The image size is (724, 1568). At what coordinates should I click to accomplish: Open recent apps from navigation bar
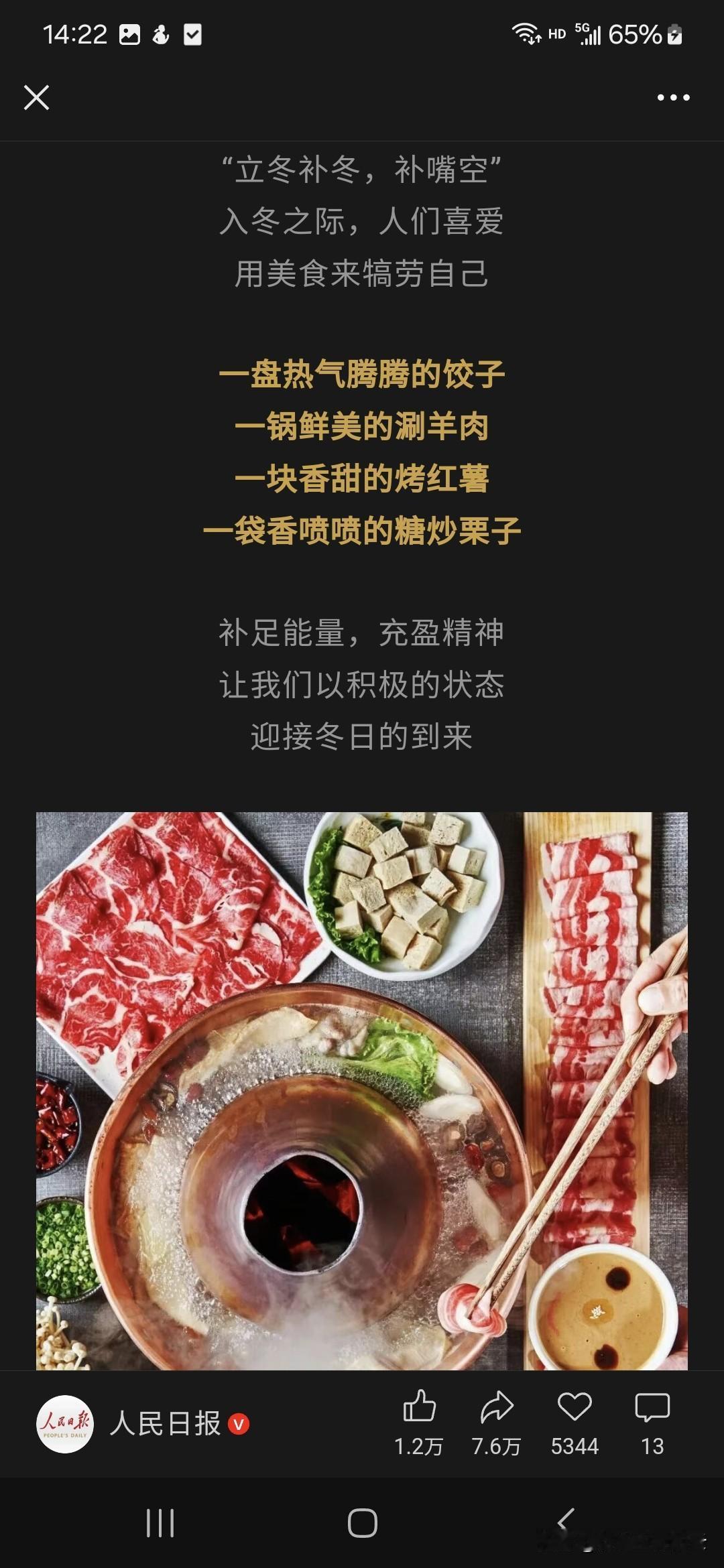(160, 1522)
